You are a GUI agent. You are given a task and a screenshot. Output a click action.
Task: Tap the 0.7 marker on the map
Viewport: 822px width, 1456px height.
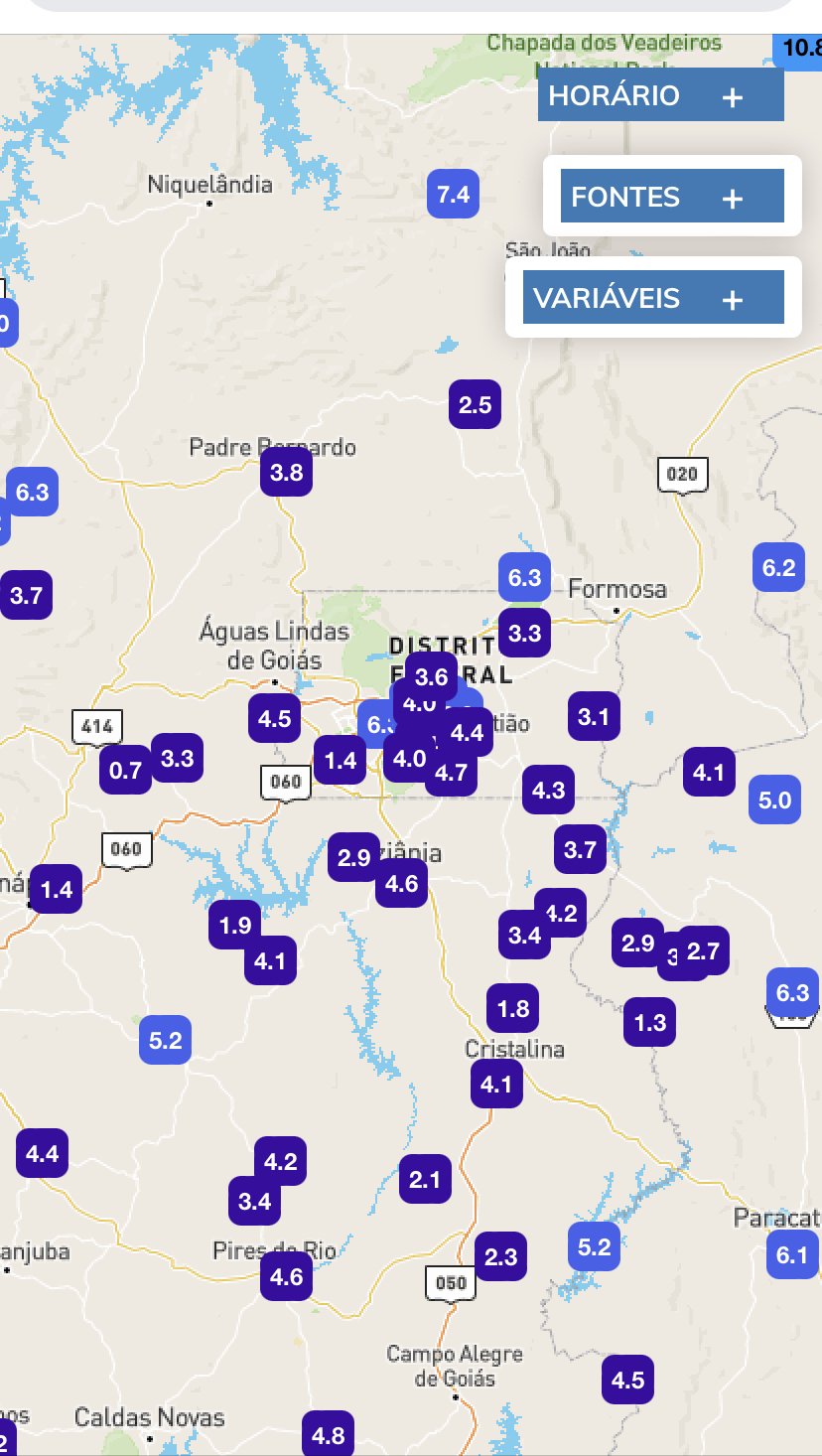(126, 770)
